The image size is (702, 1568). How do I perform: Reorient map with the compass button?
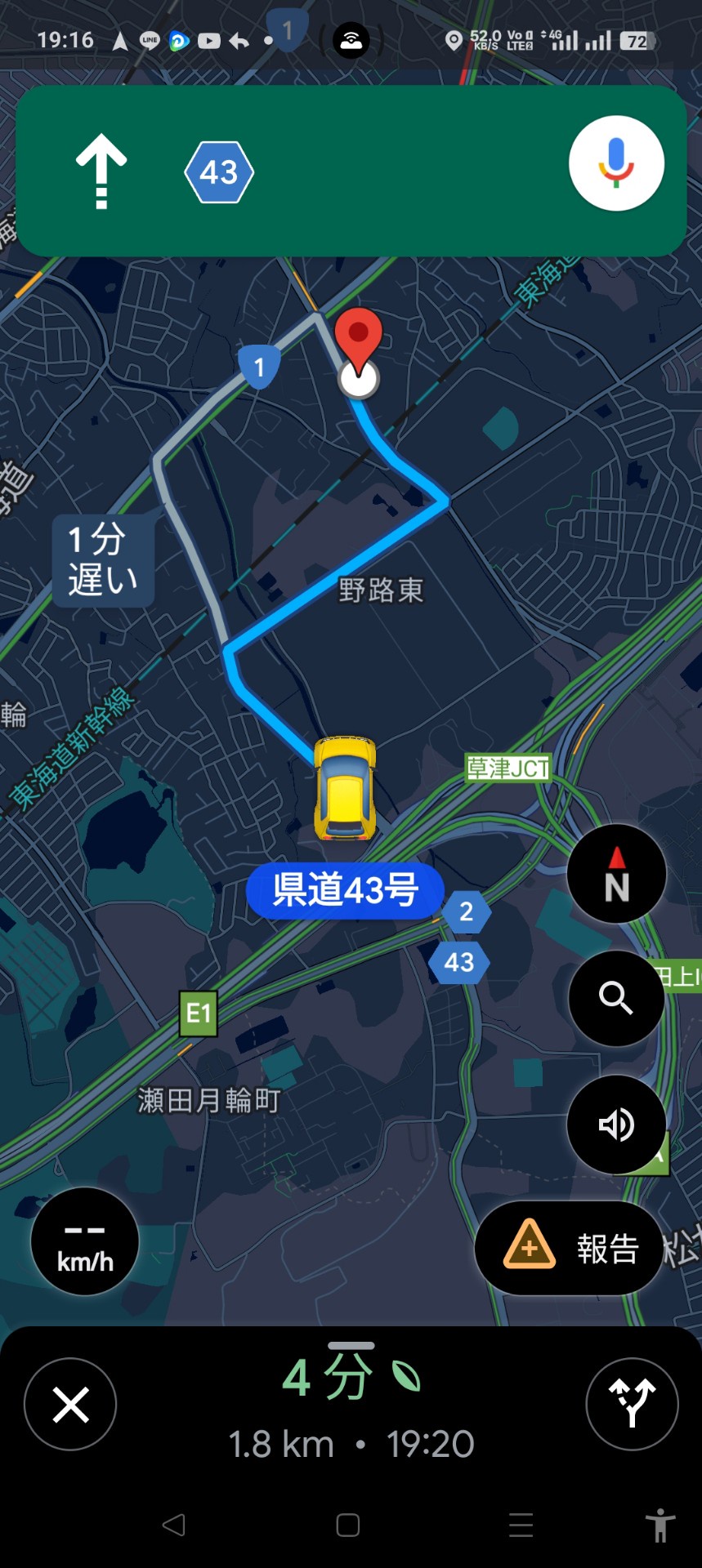616,874
